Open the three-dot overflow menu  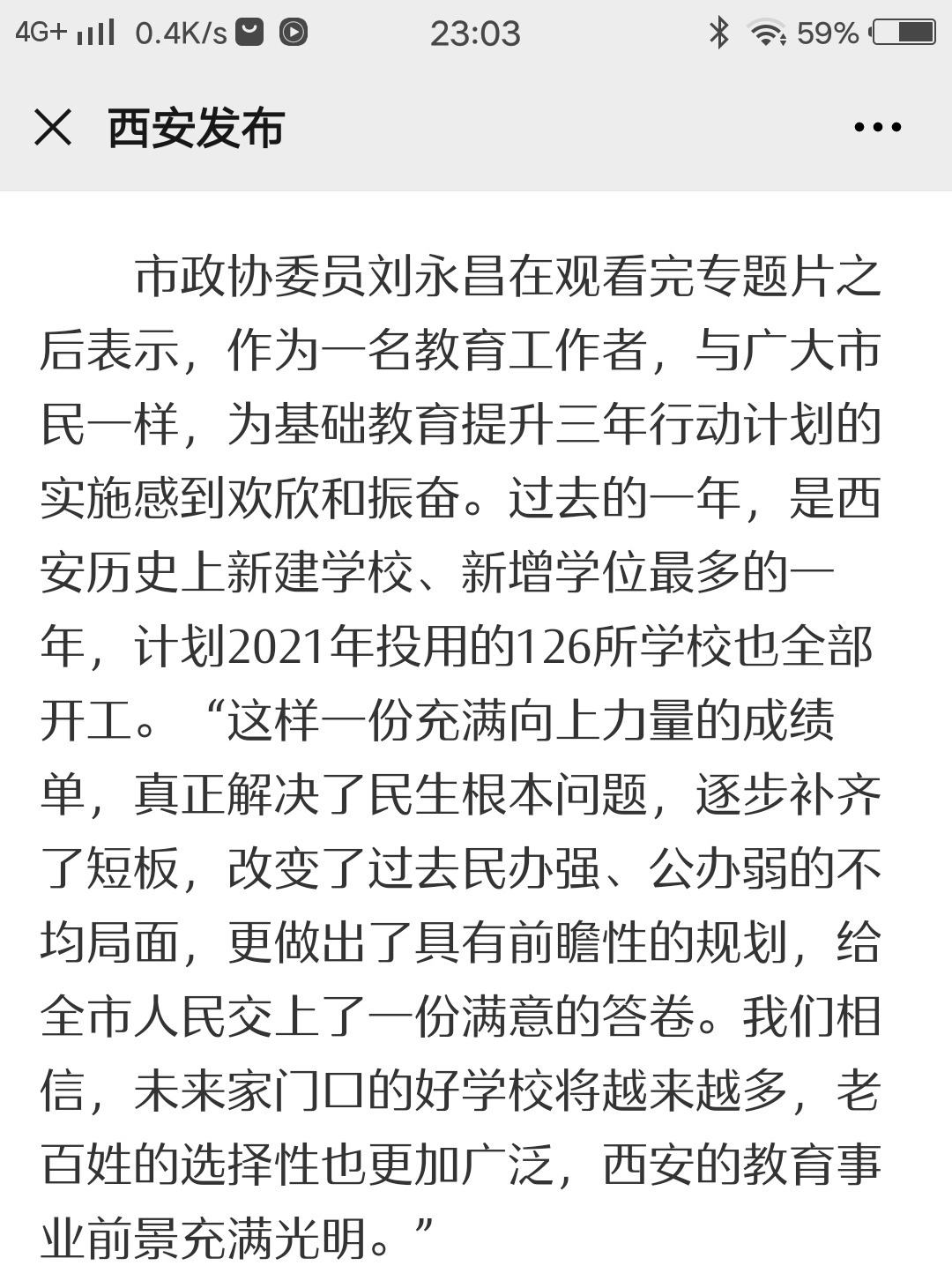coord(877,127)
